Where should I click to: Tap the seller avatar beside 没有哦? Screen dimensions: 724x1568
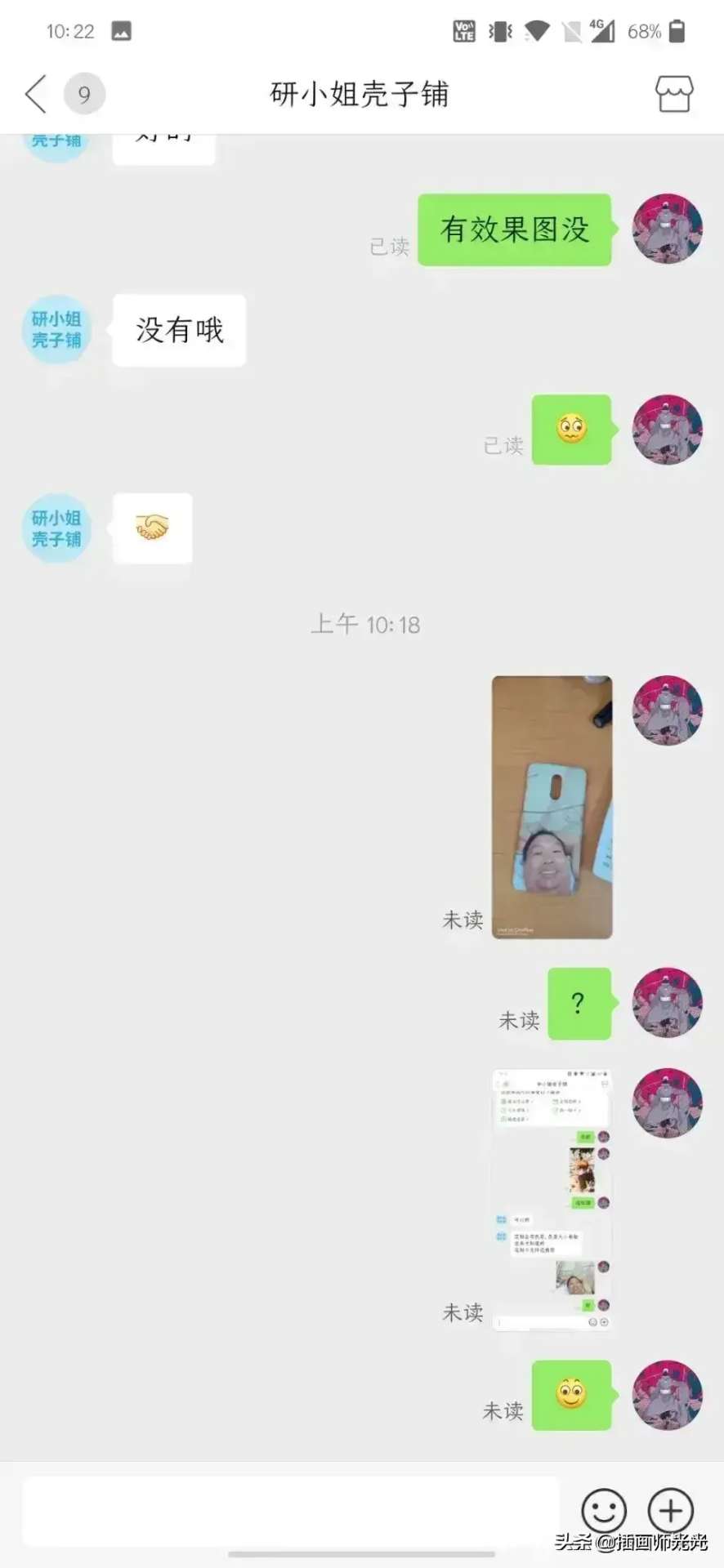tap(56, 329)
